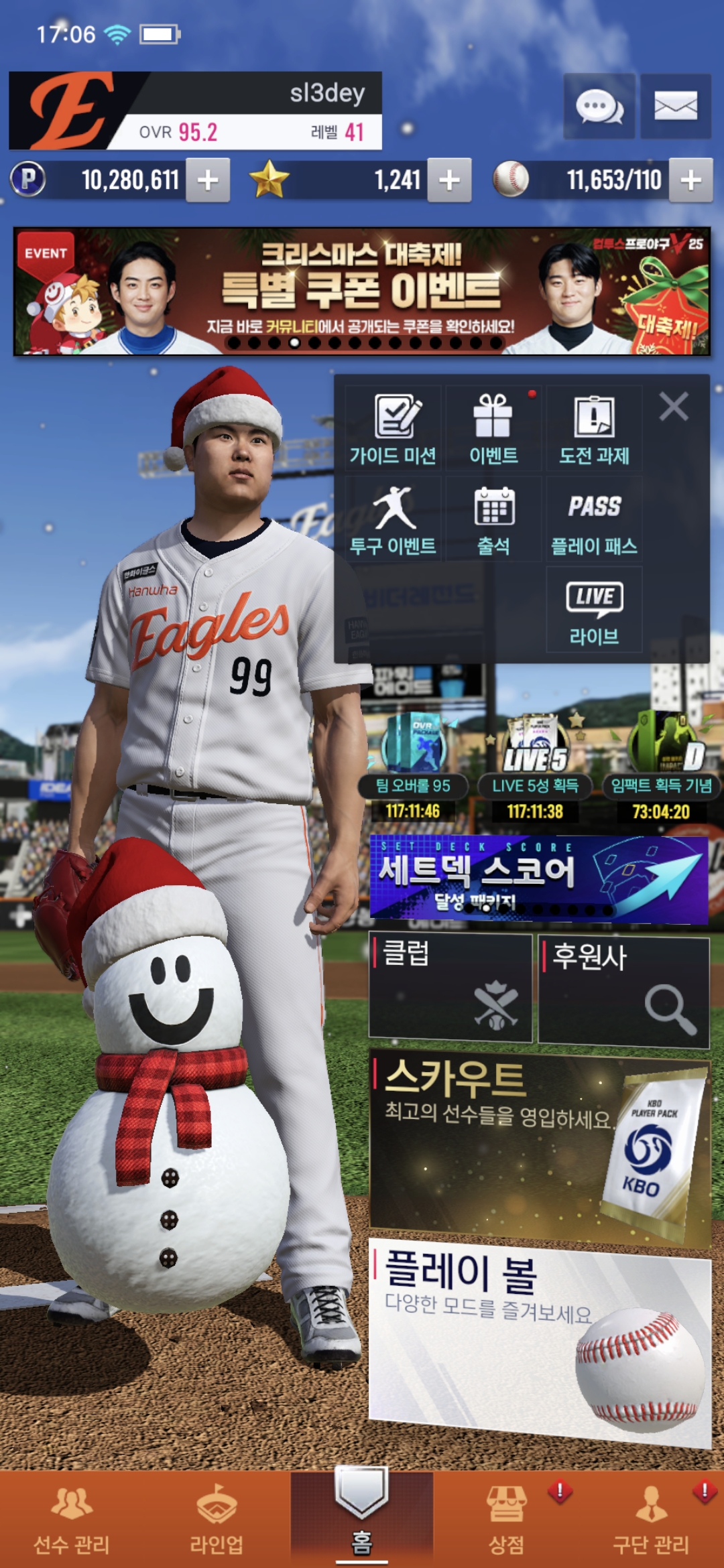Open the 후원사 sponsor tile

[x=623, y=992]
